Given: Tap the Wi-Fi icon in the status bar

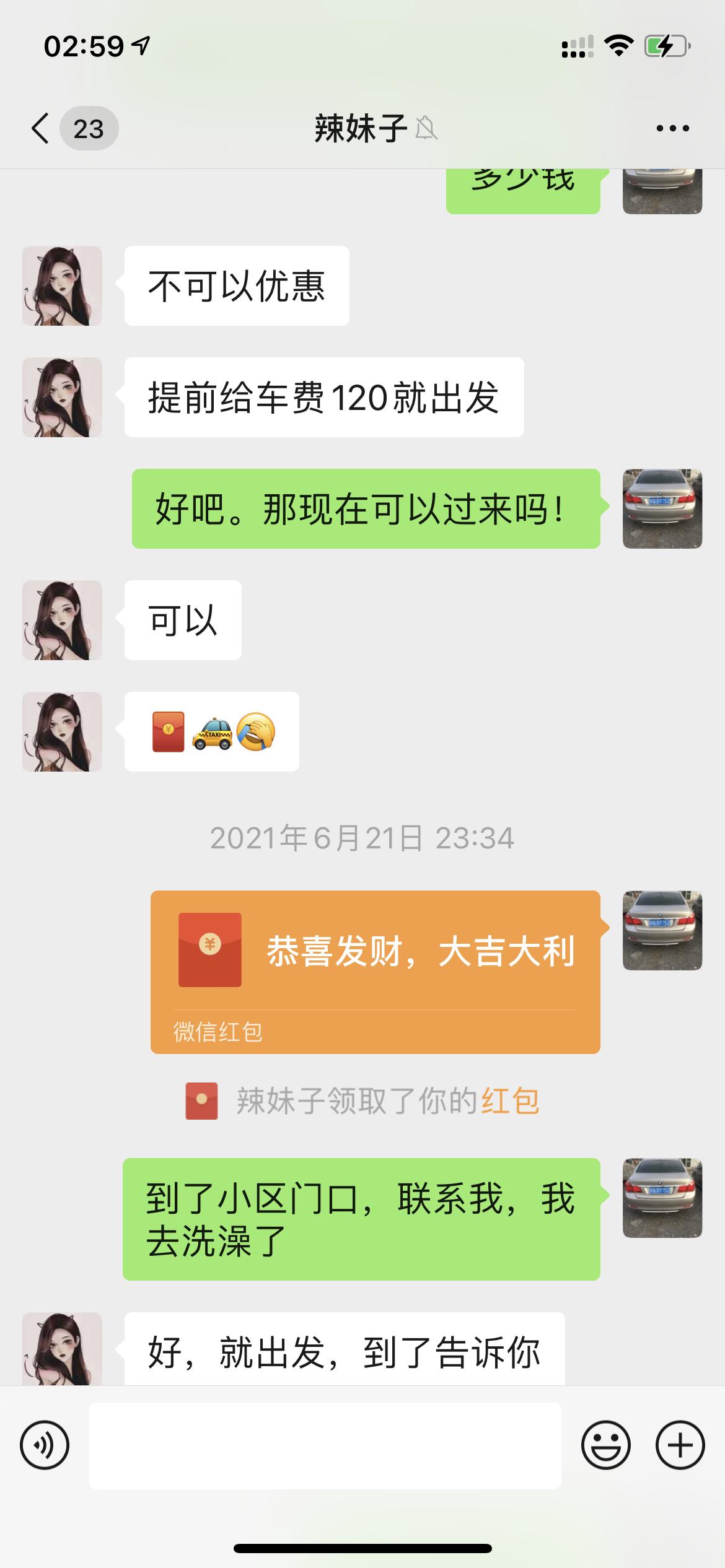Looking at the screenshot, I should [x=618, y=45].
